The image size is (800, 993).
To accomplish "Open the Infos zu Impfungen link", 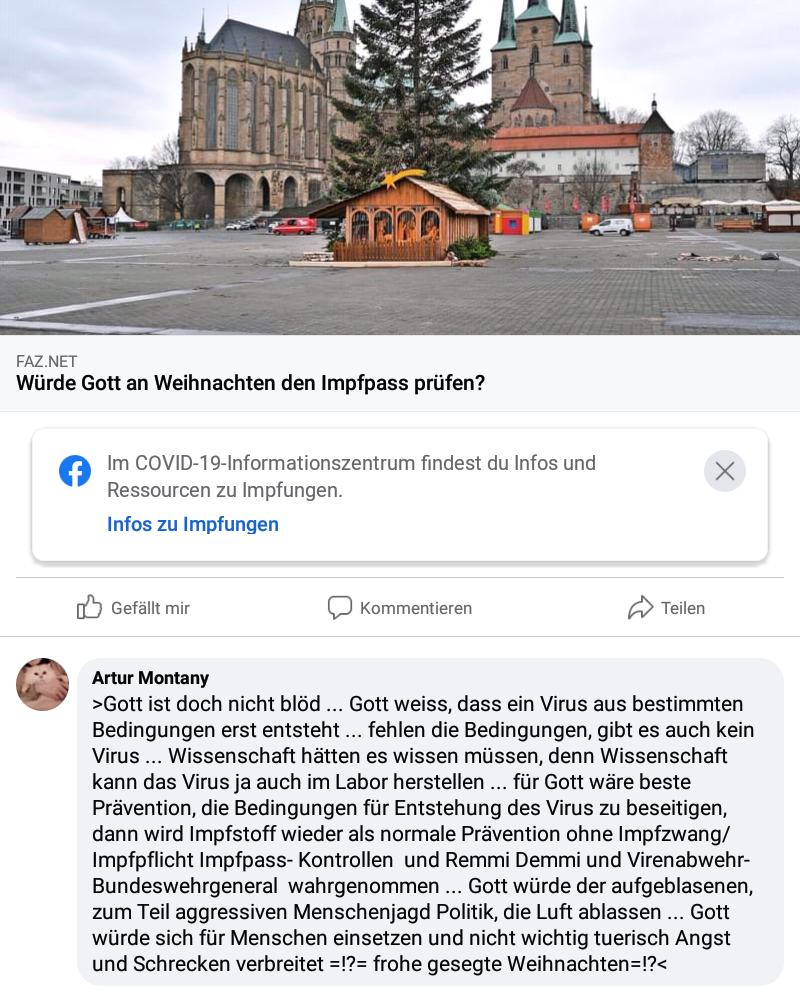I will (x=193, y=524).
